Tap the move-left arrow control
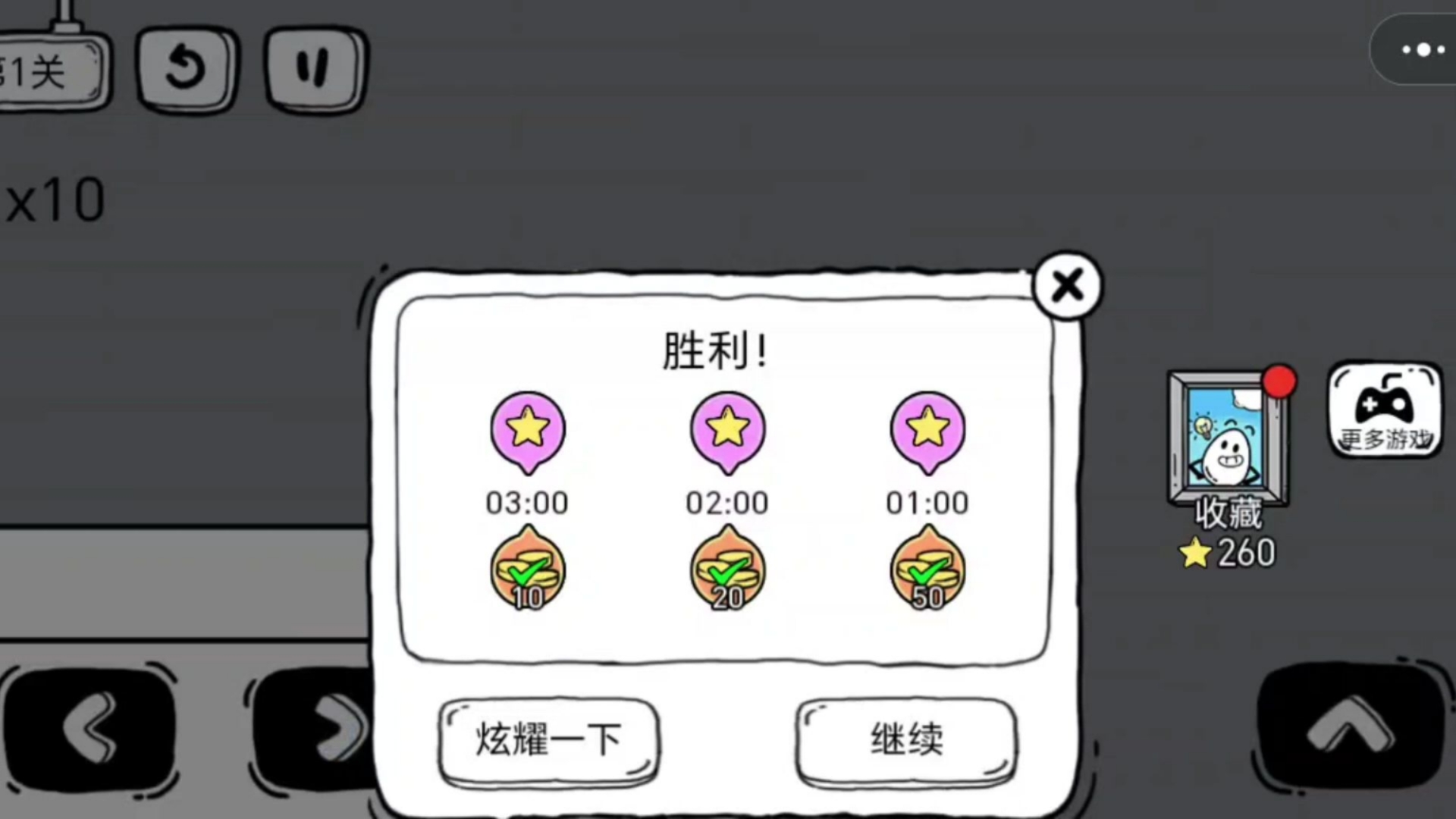 coord(89,730)
